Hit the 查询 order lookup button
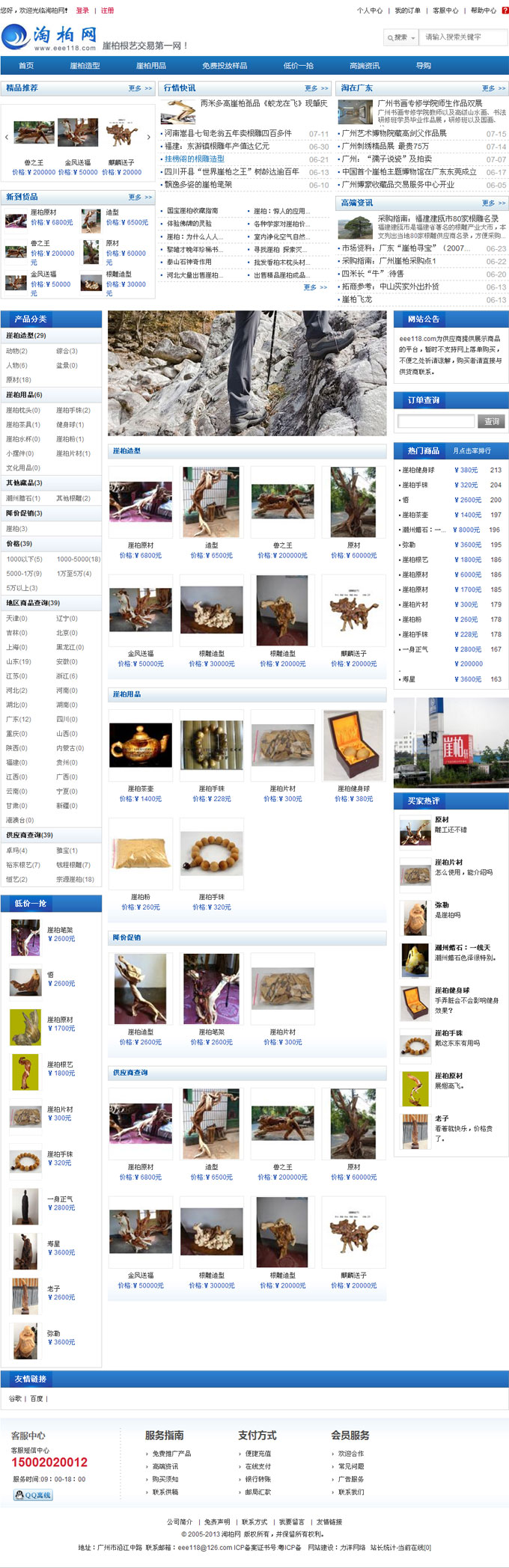509x1568 pixels. pyautogui.click(x=491, y=421)
